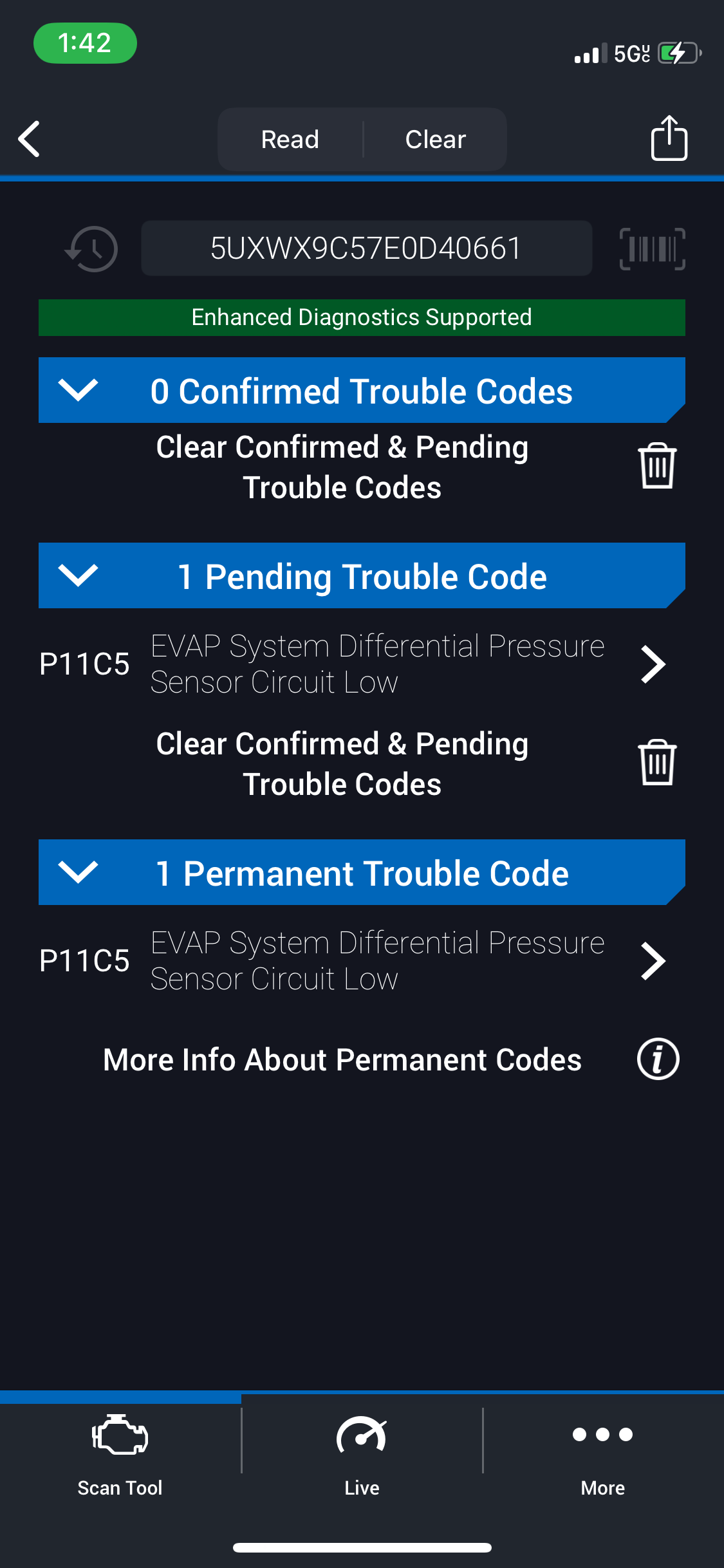Image resolution: width=724 pixels, height=1568 pixels.
Task: Select the Read segment
Action: coord(290,139)
